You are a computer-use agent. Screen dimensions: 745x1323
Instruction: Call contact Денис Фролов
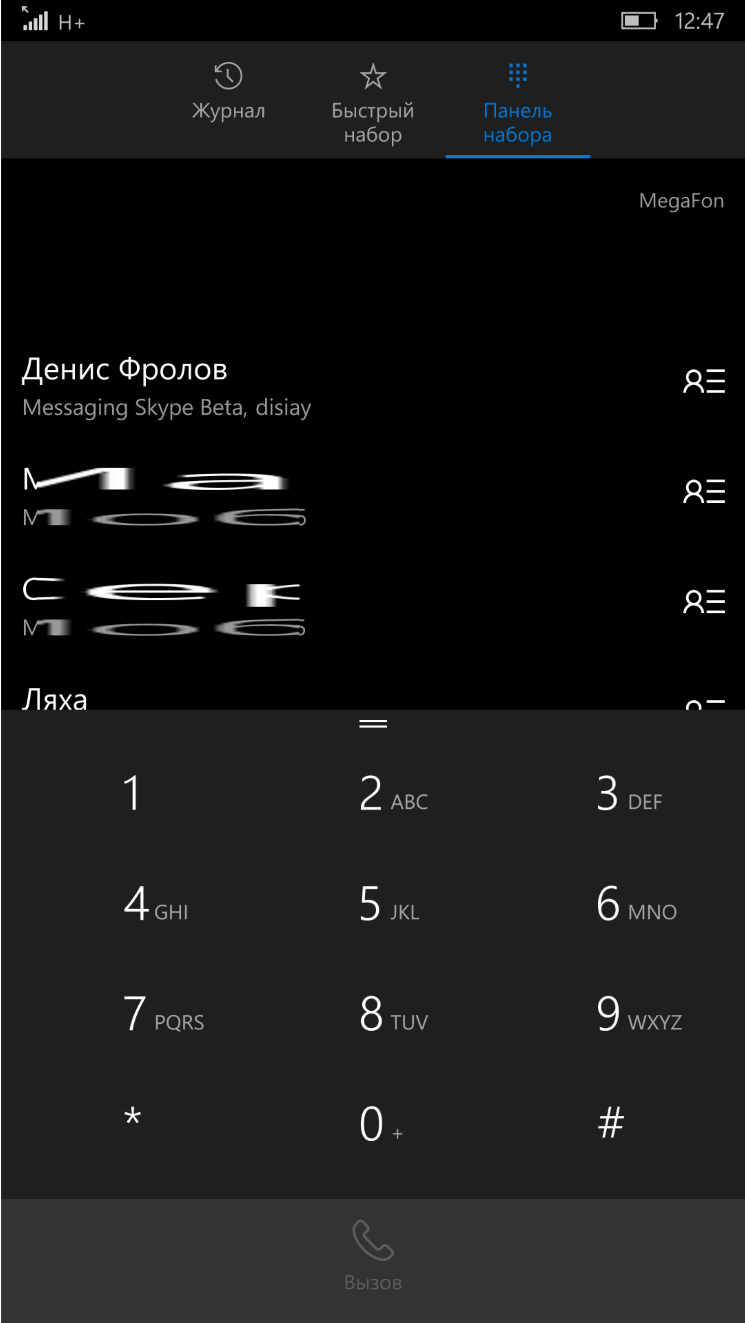[330, 387]
